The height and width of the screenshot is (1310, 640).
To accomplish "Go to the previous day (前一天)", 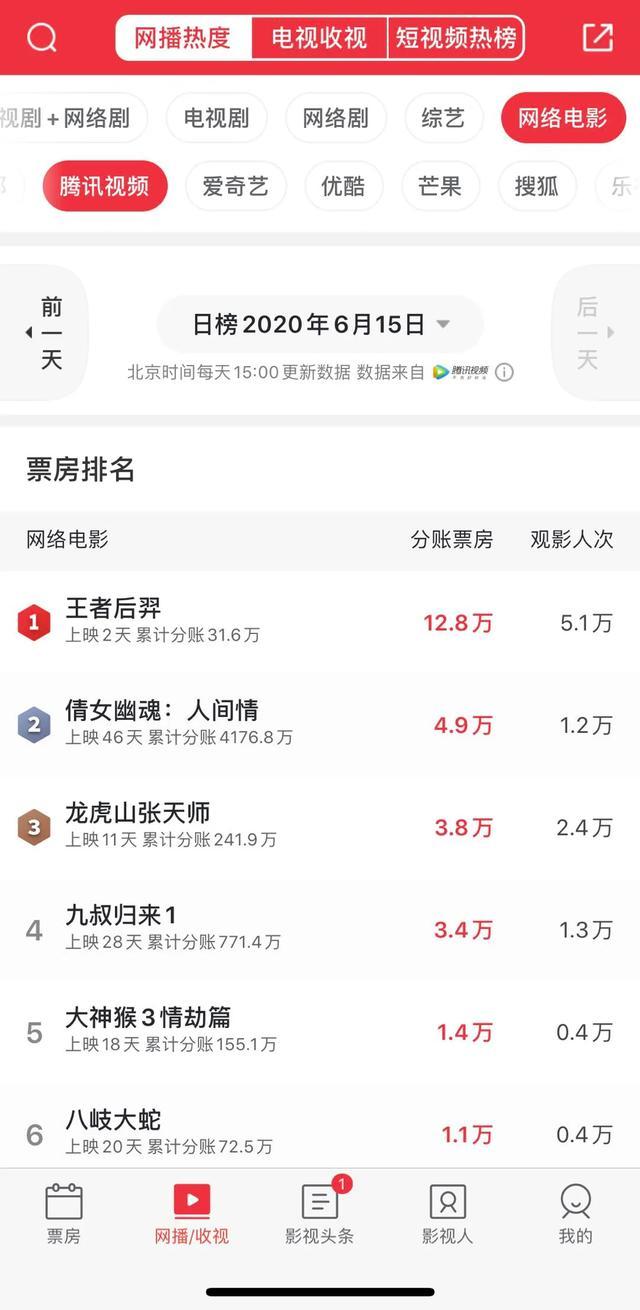I will pyautogui.click(x=47, y=333).
